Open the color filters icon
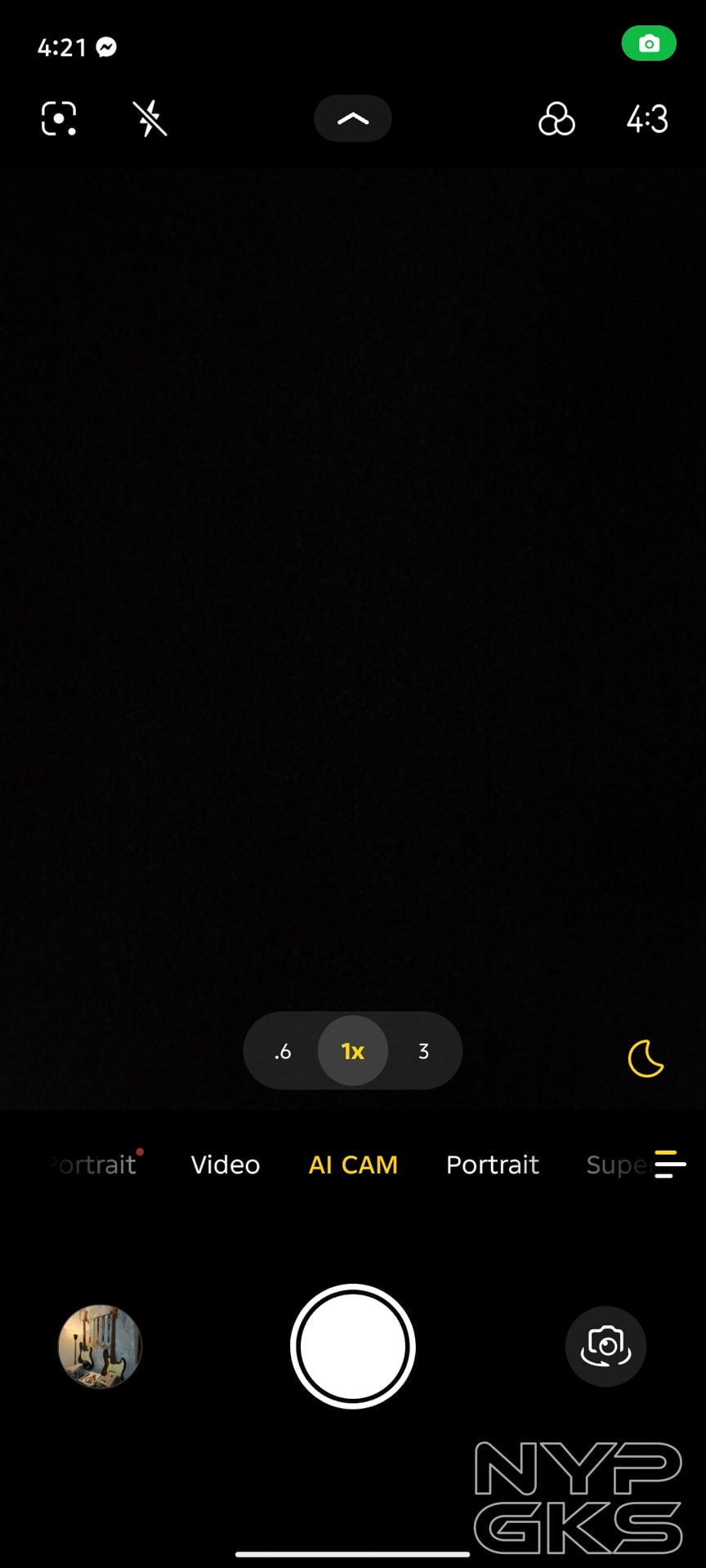The height and width of the screenshot is (1568, 706). 556,119
